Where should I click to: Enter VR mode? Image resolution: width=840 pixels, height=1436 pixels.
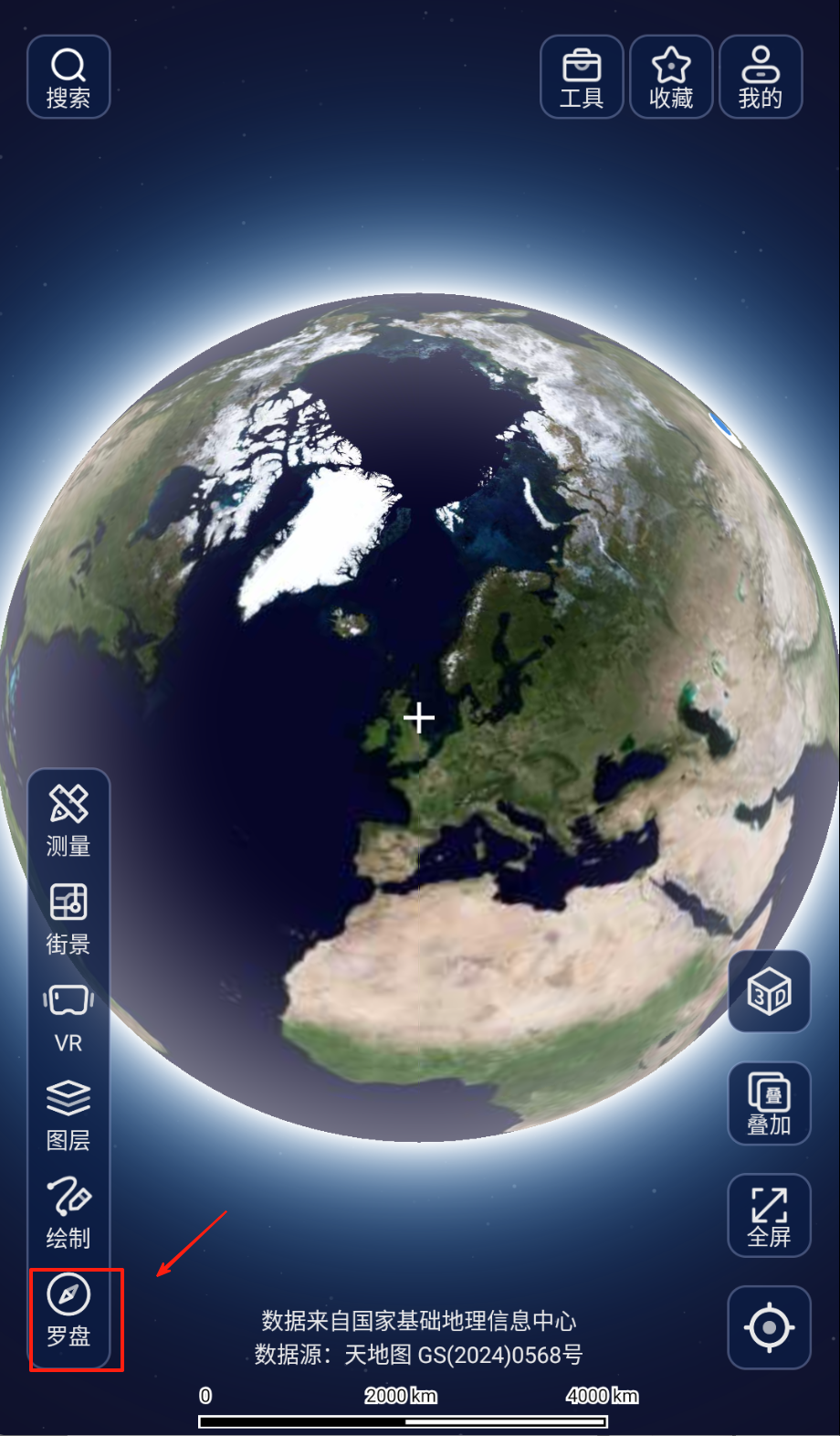[68, 1017]
